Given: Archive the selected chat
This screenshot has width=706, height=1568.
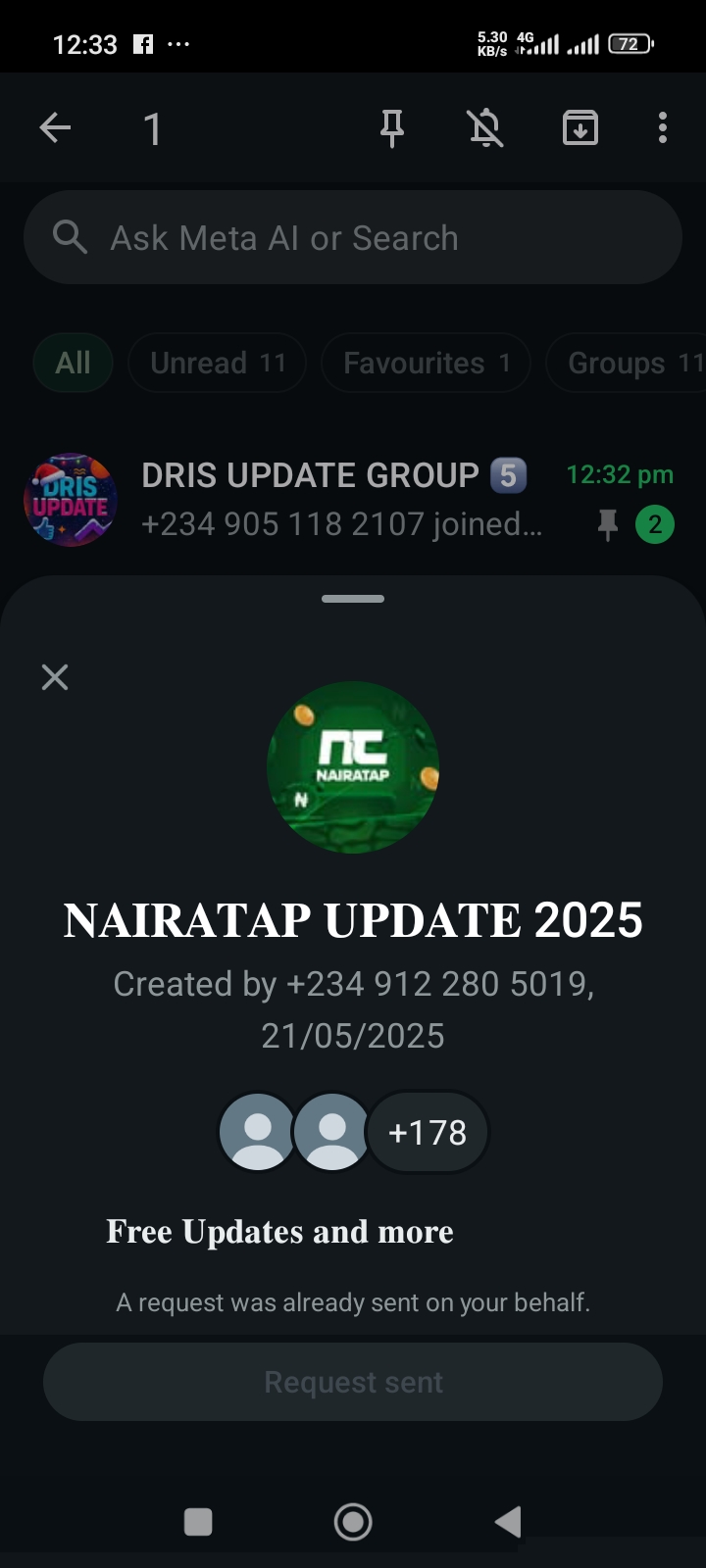Looking at the screenshot, I should [x=580, y=127].
